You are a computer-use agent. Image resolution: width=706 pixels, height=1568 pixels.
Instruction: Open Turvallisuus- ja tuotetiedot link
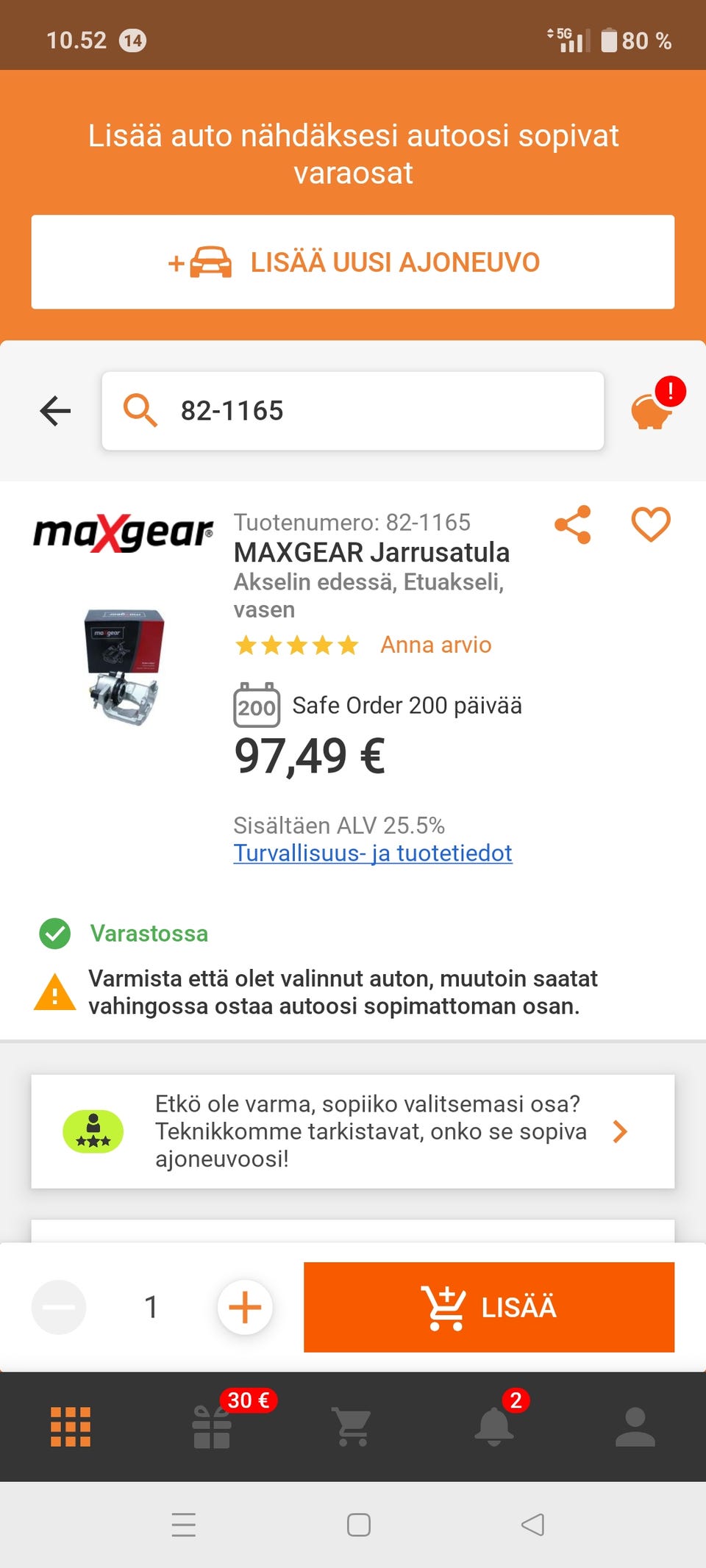click(x=373, y=853)
